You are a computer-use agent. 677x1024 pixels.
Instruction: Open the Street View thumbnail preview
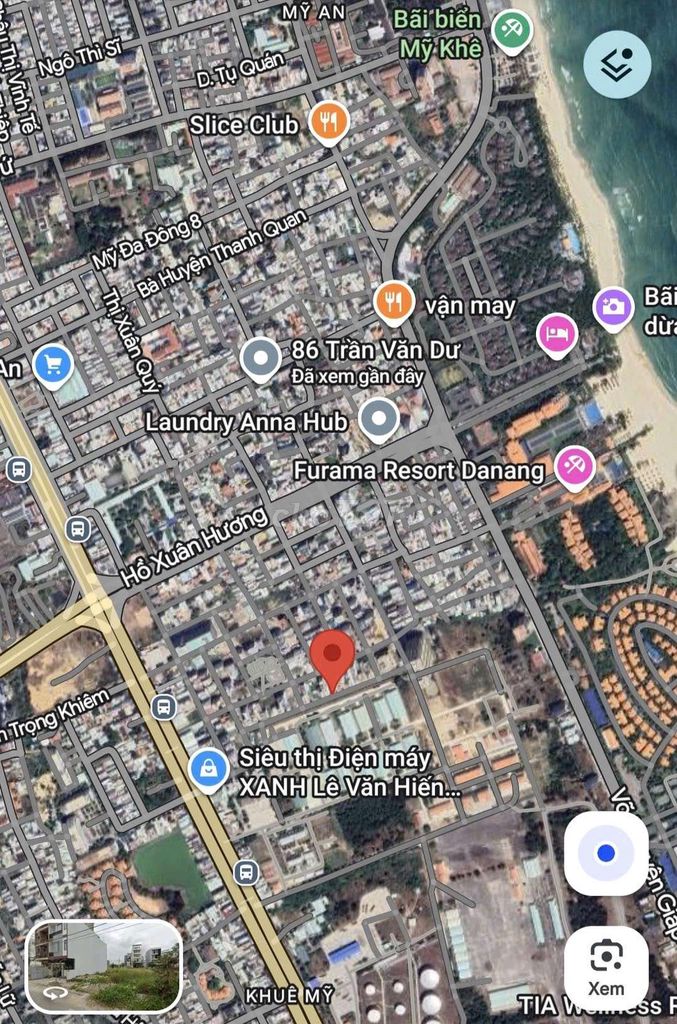pyautogui.click(x=104, y=966)
